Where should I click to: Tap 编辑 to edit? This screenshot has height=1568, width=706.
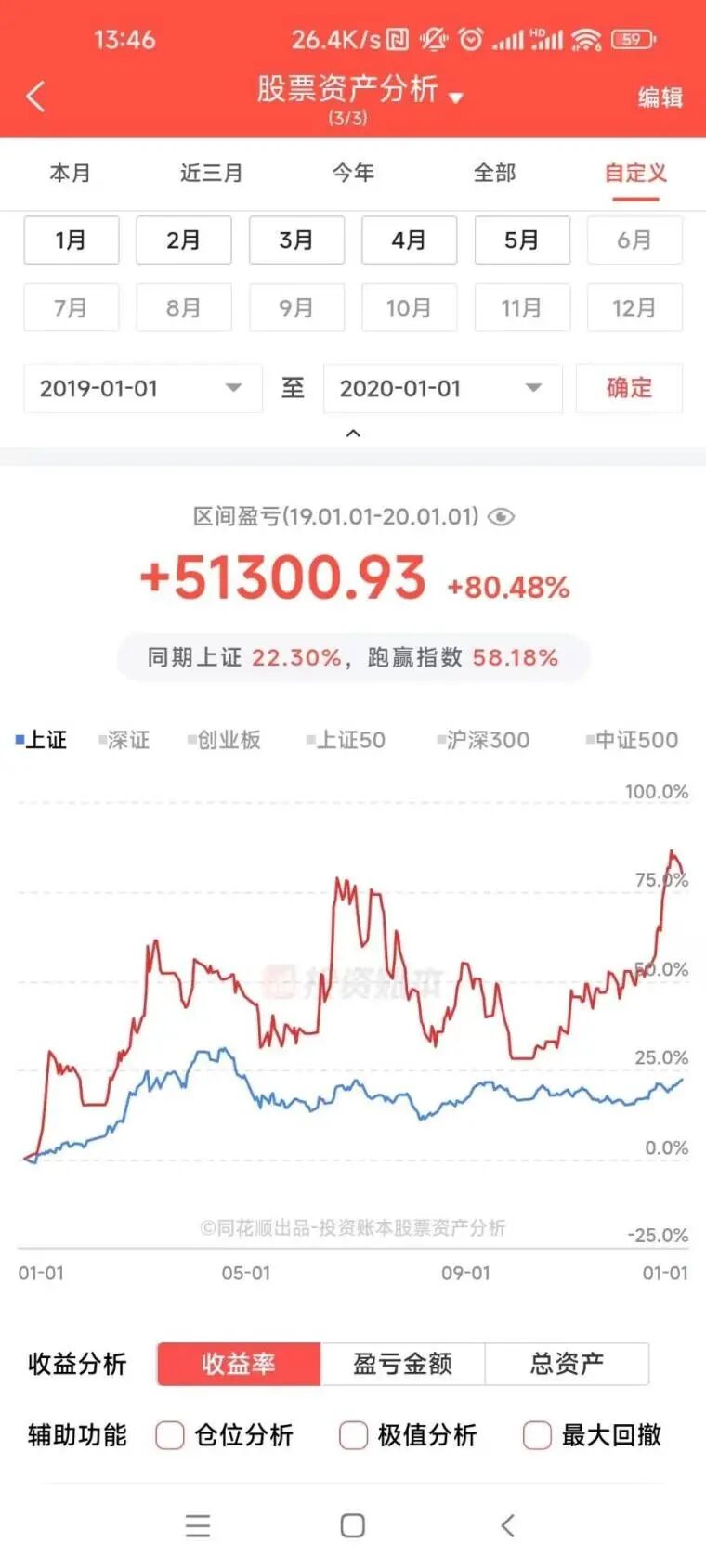coord(660,97)
